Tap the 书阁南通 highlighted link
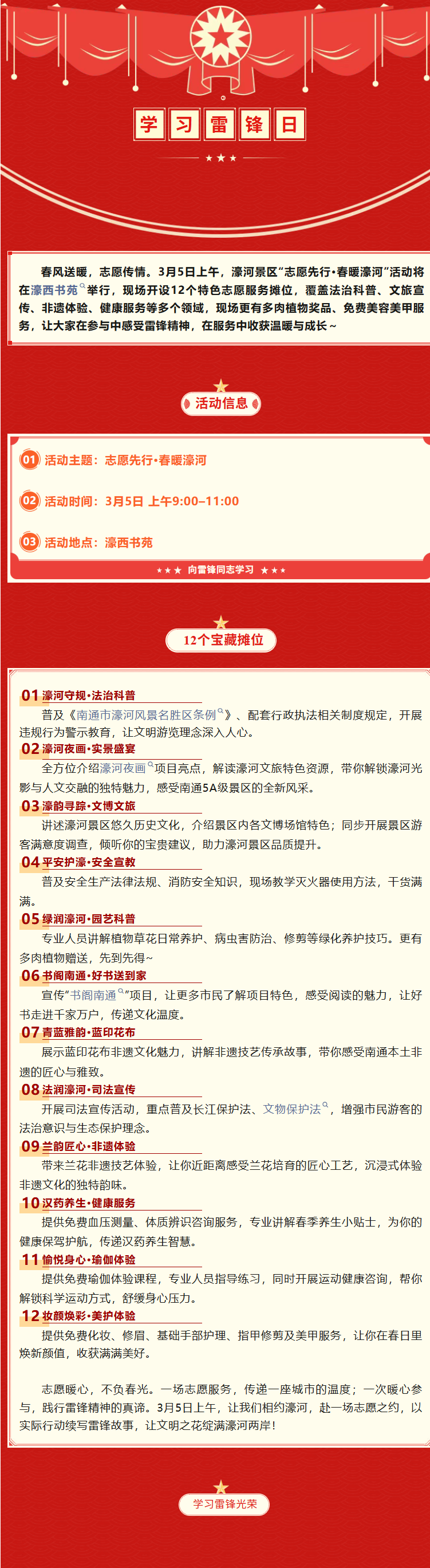 [x=93, y=995]
